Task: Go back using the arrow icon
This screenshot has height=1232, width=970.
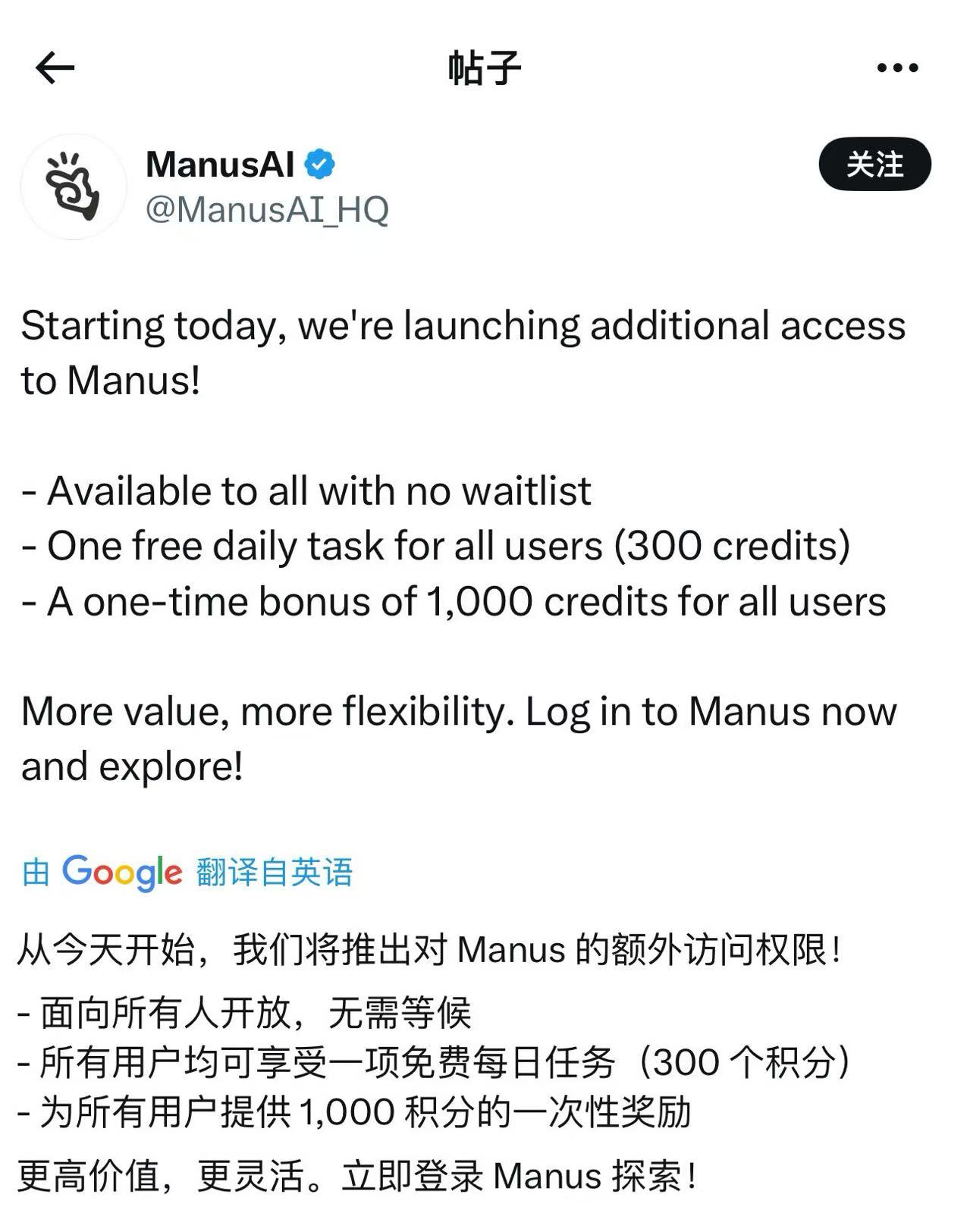Action: point(55,68)
